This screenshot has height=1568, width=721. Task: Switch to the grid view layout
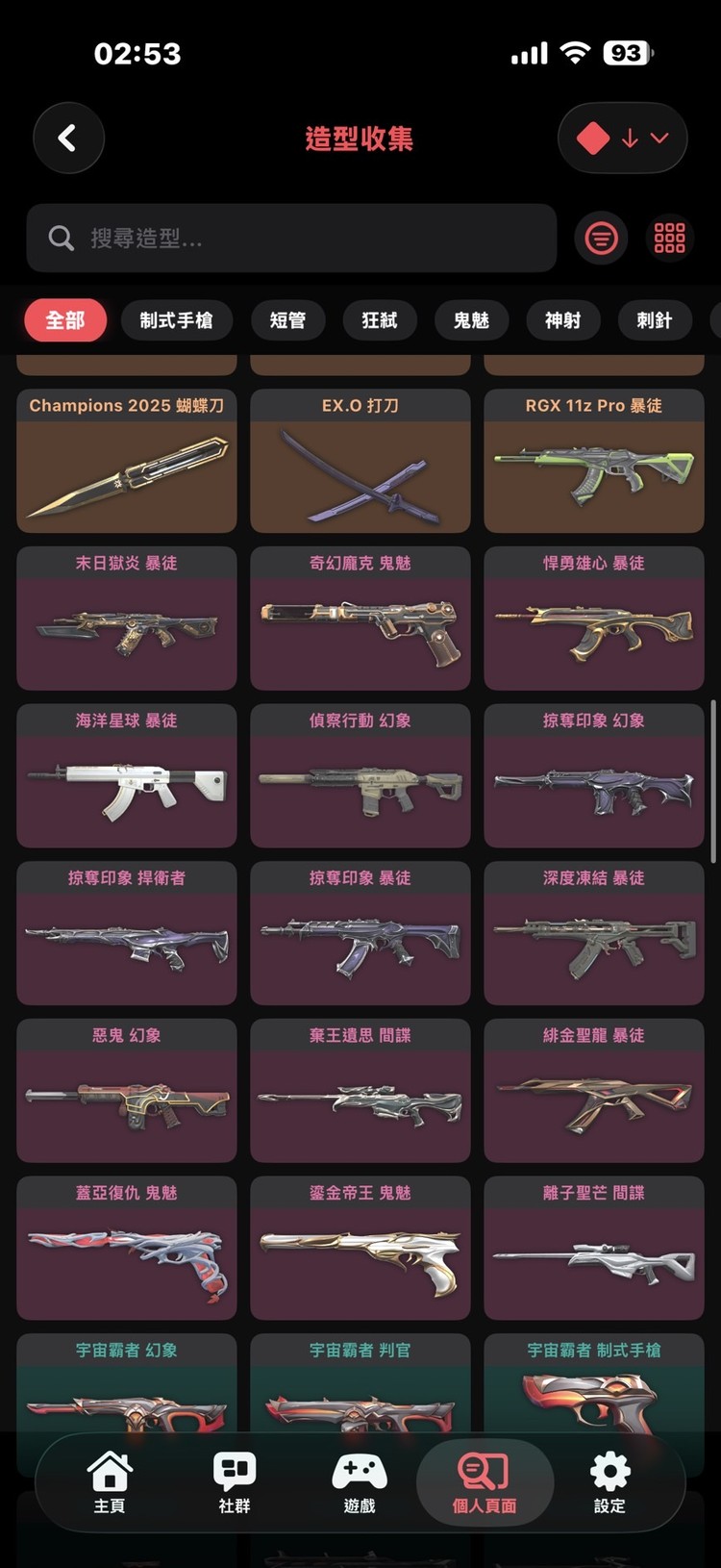tap(669, 238)
